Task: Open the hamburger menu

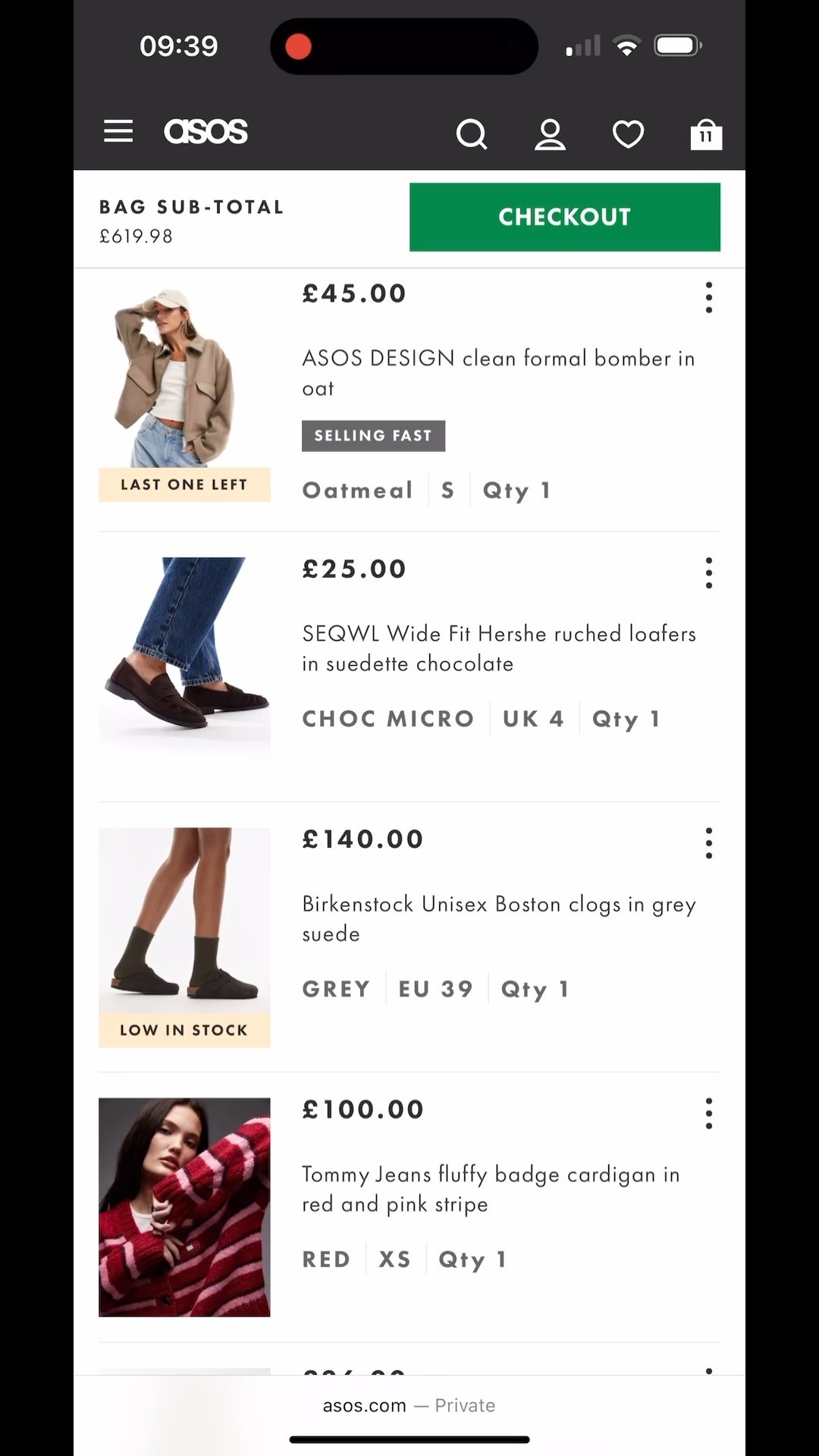Action: tap(118, 131)
